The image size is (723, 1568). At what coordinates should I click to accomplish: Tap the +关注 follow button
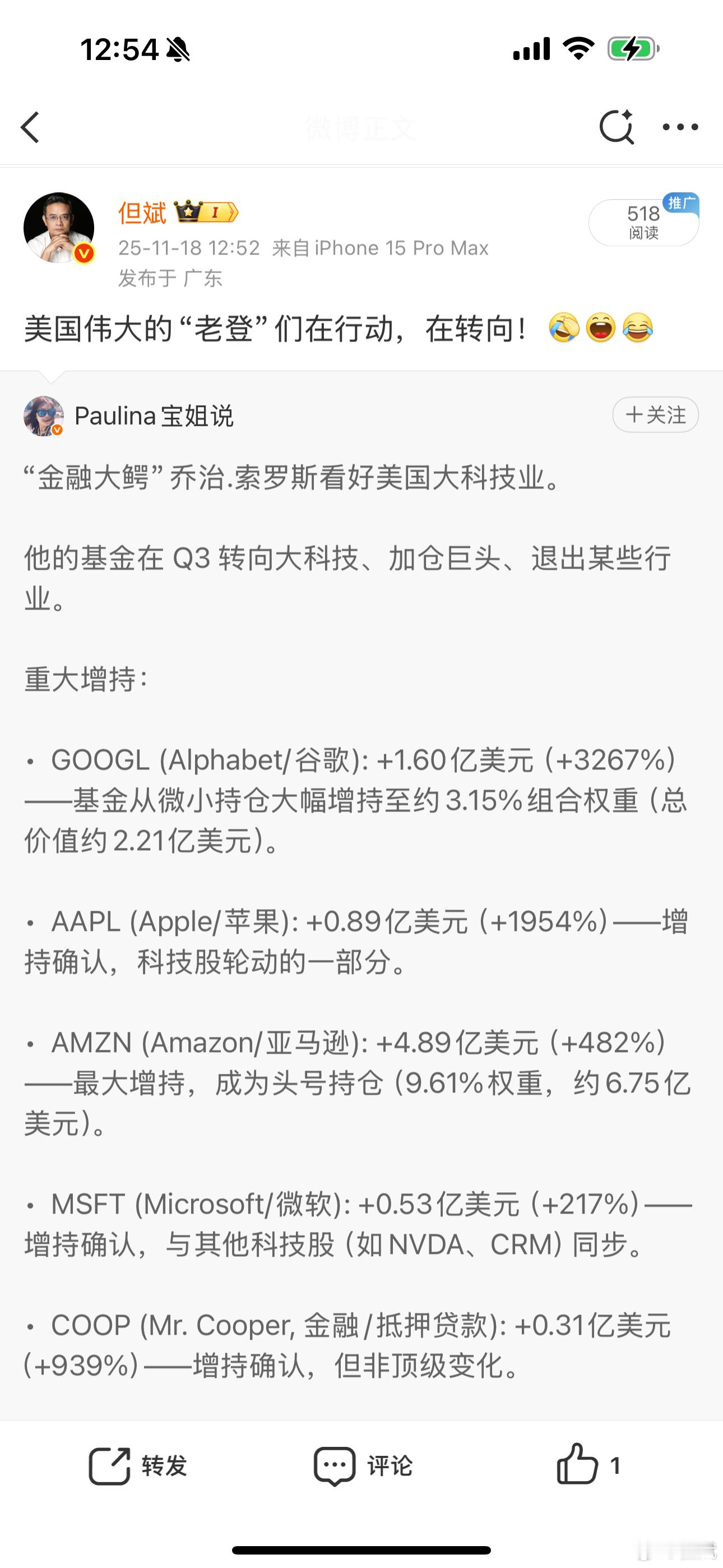(654, 415)
